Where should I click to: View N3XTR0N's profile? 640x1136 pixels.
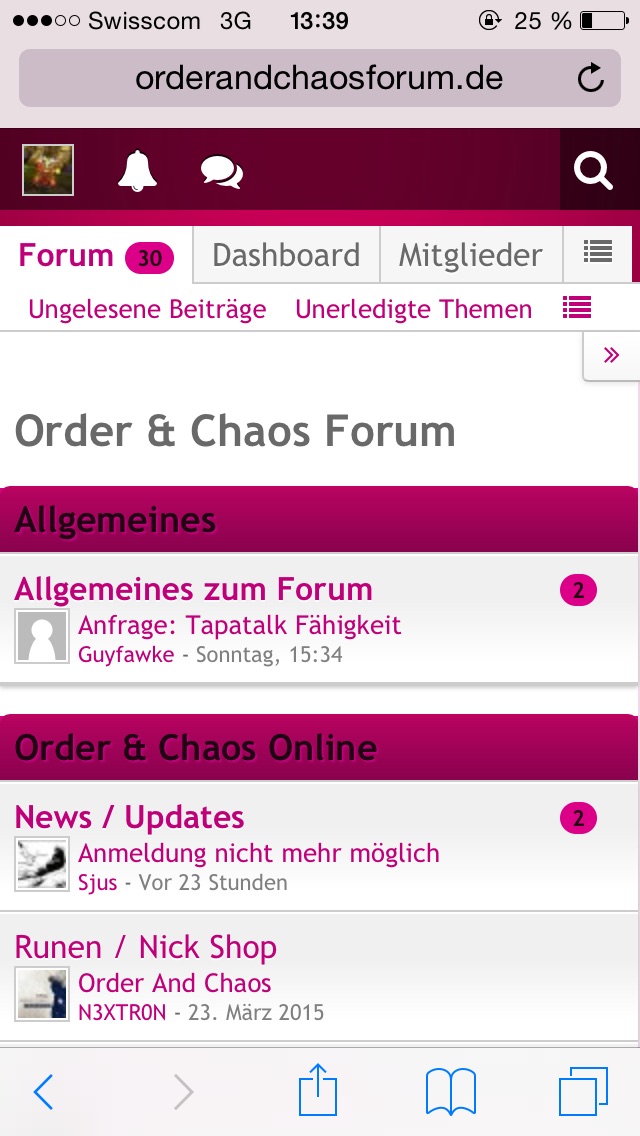(121, 1012)
